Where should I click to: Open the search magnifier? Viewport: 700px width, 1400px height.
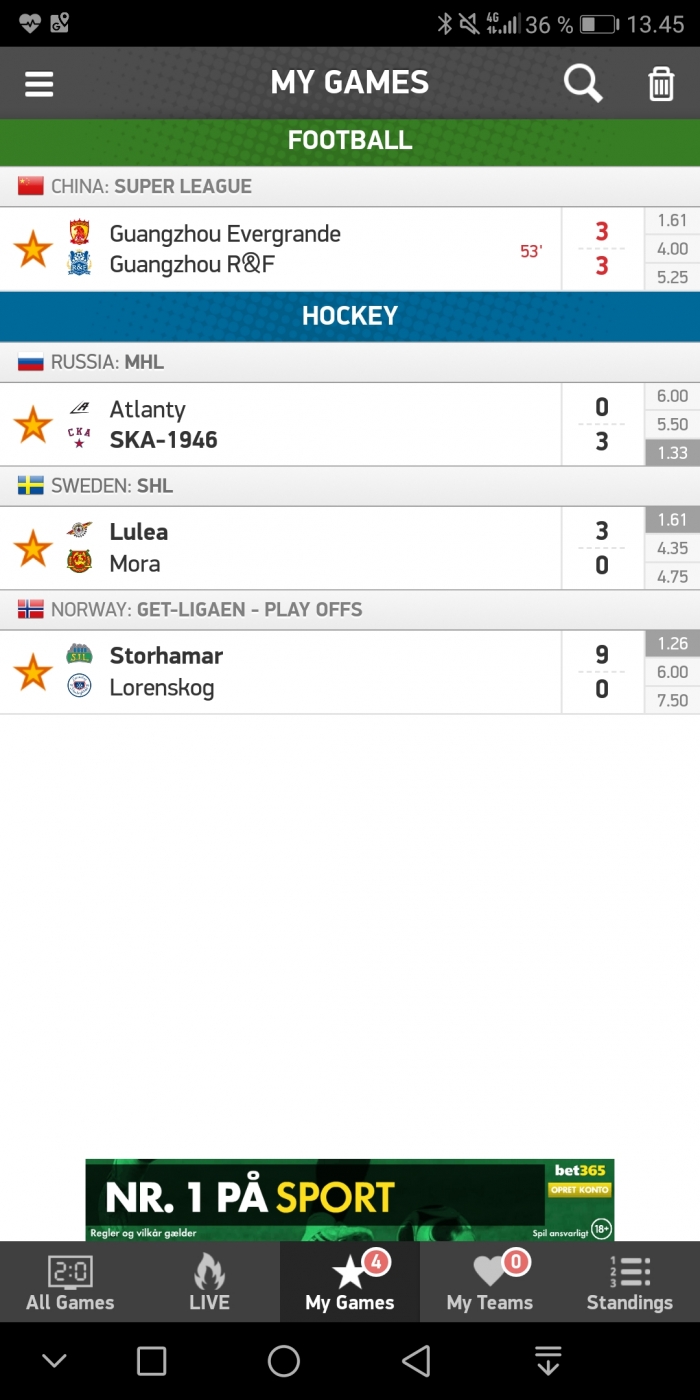(583, 84)
